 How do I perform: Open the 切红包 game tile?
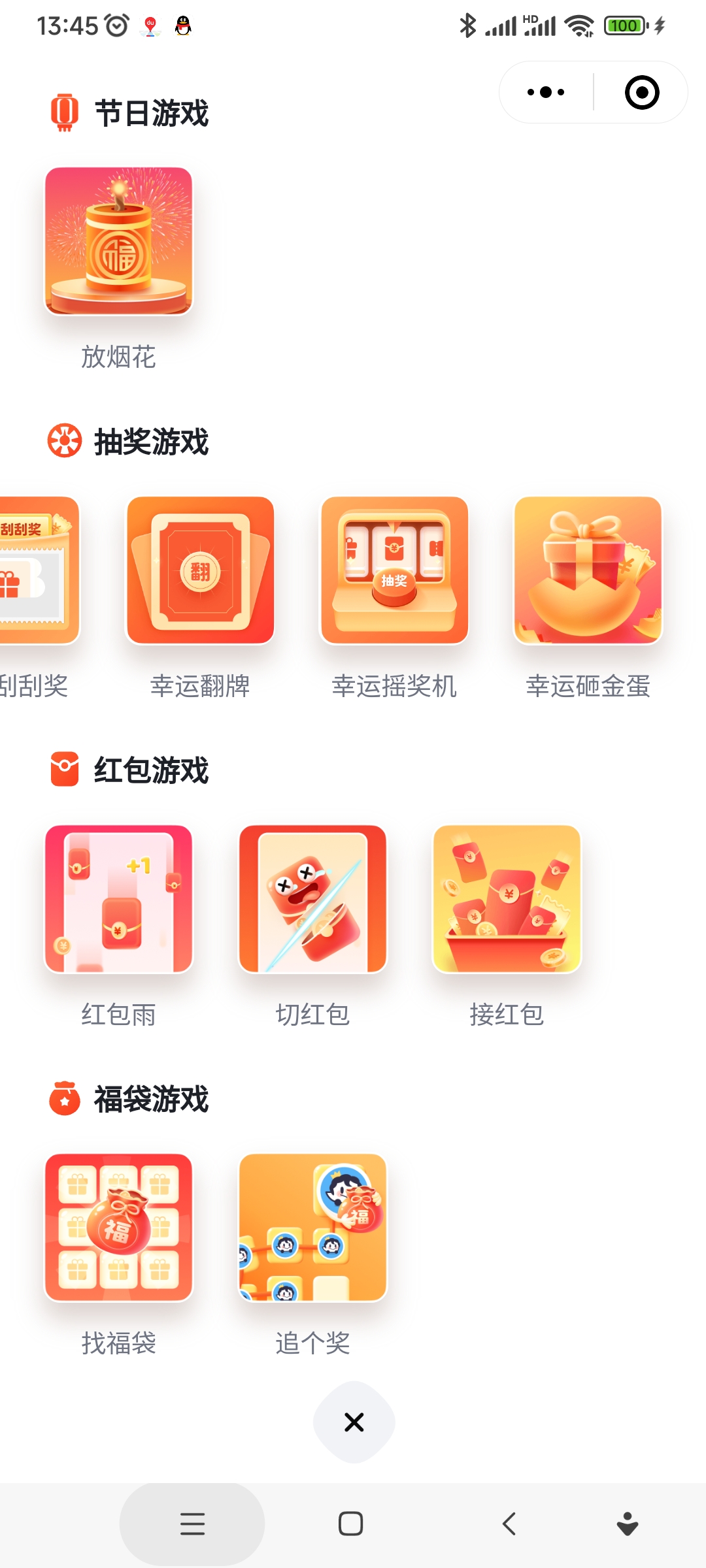(x=312, y=899)
